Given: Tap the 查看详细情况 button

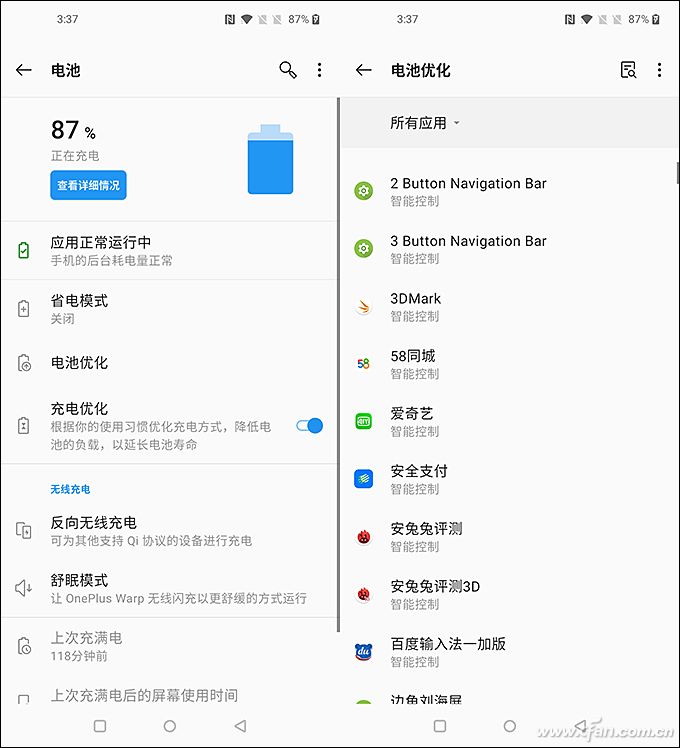Looking at the screenshot, I should (88, 185).
